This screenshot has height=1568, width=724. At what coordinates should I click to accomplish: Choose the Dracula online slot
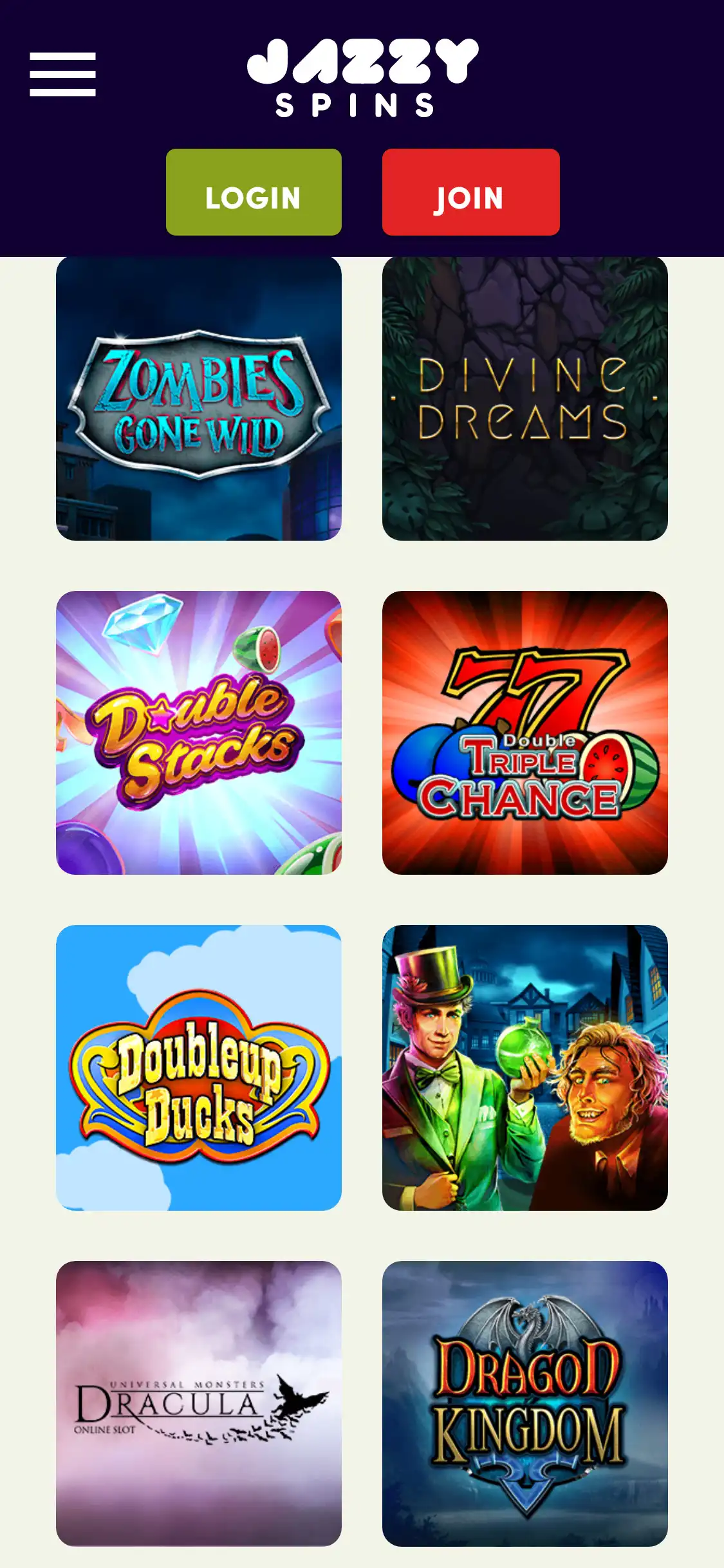199,1403
